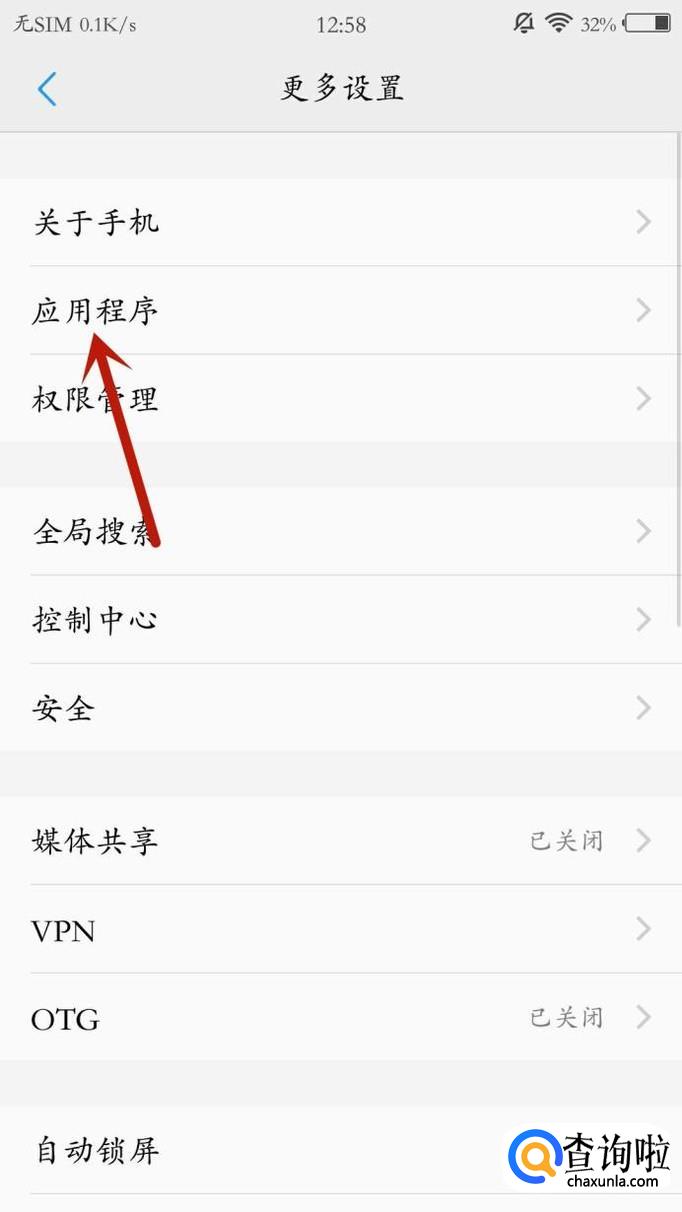This screenshot has width=682, height=1212.
Task: Open 媒体共享 option
Action: tap(340, 841)
